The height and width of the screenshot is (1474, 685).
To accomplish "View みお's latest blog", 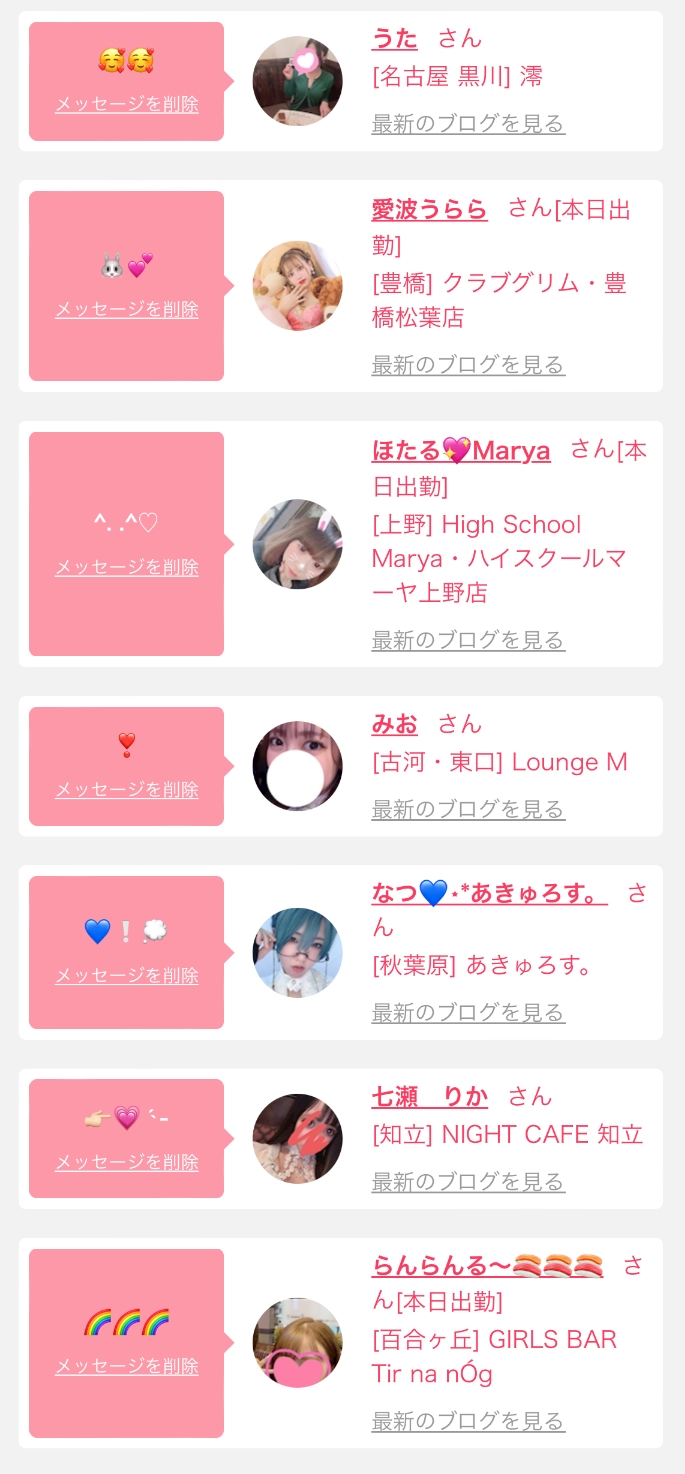I will (x=468, y=809).
